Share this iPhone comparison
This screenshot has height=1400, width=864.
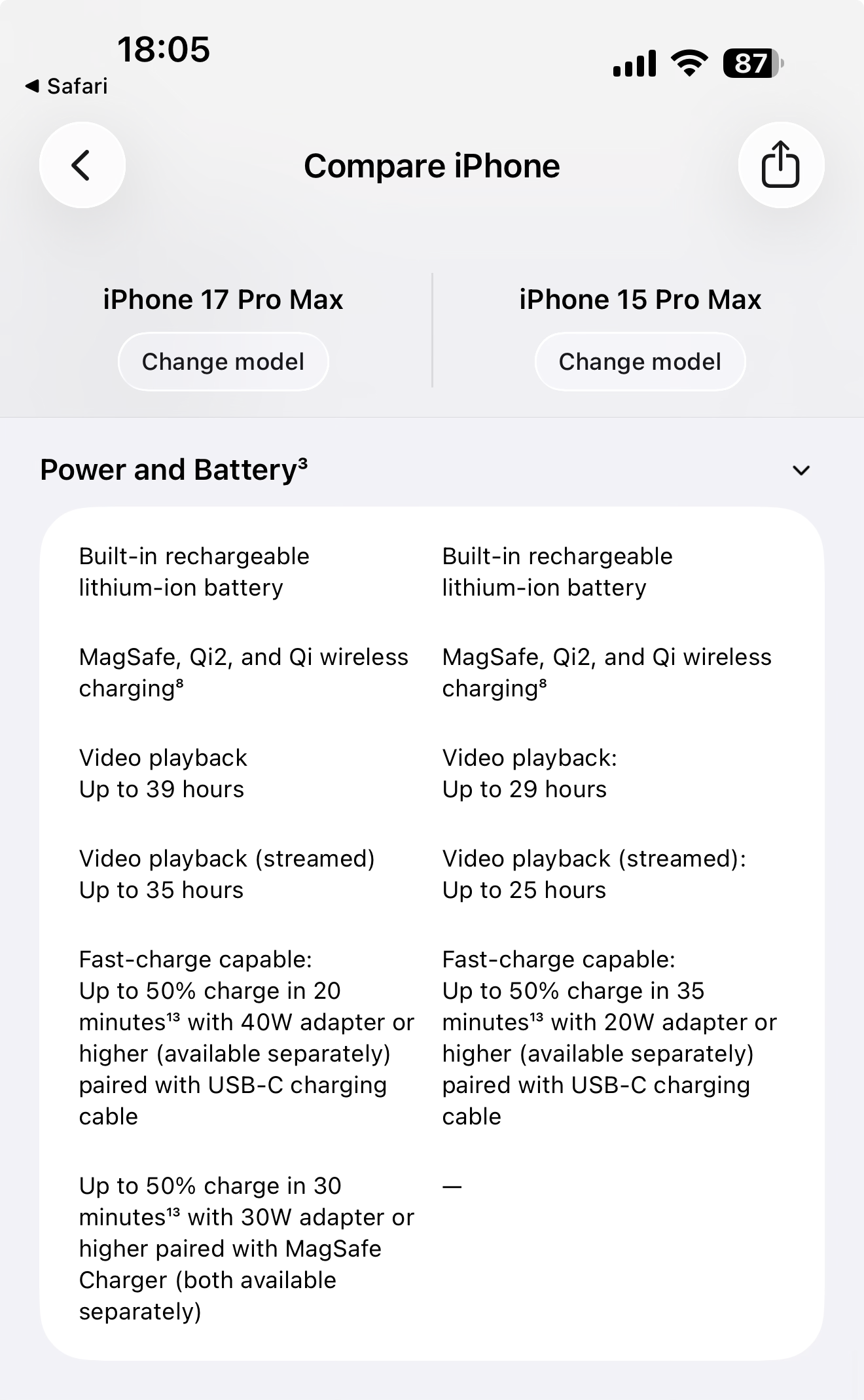click(x=781, y=165)
